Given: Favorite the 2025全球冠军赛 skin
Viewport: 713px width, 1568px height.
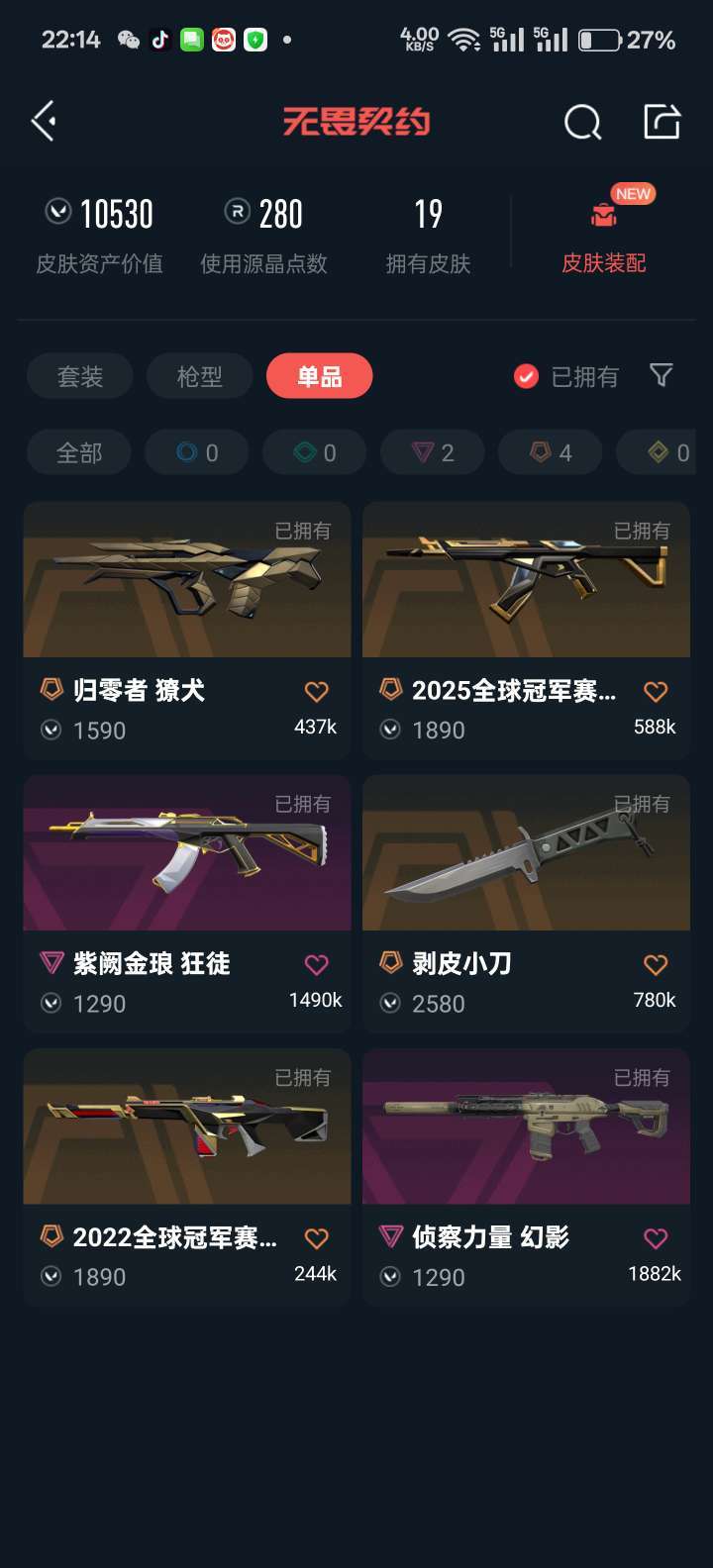Looking at the screenshot, I should 655,691.
